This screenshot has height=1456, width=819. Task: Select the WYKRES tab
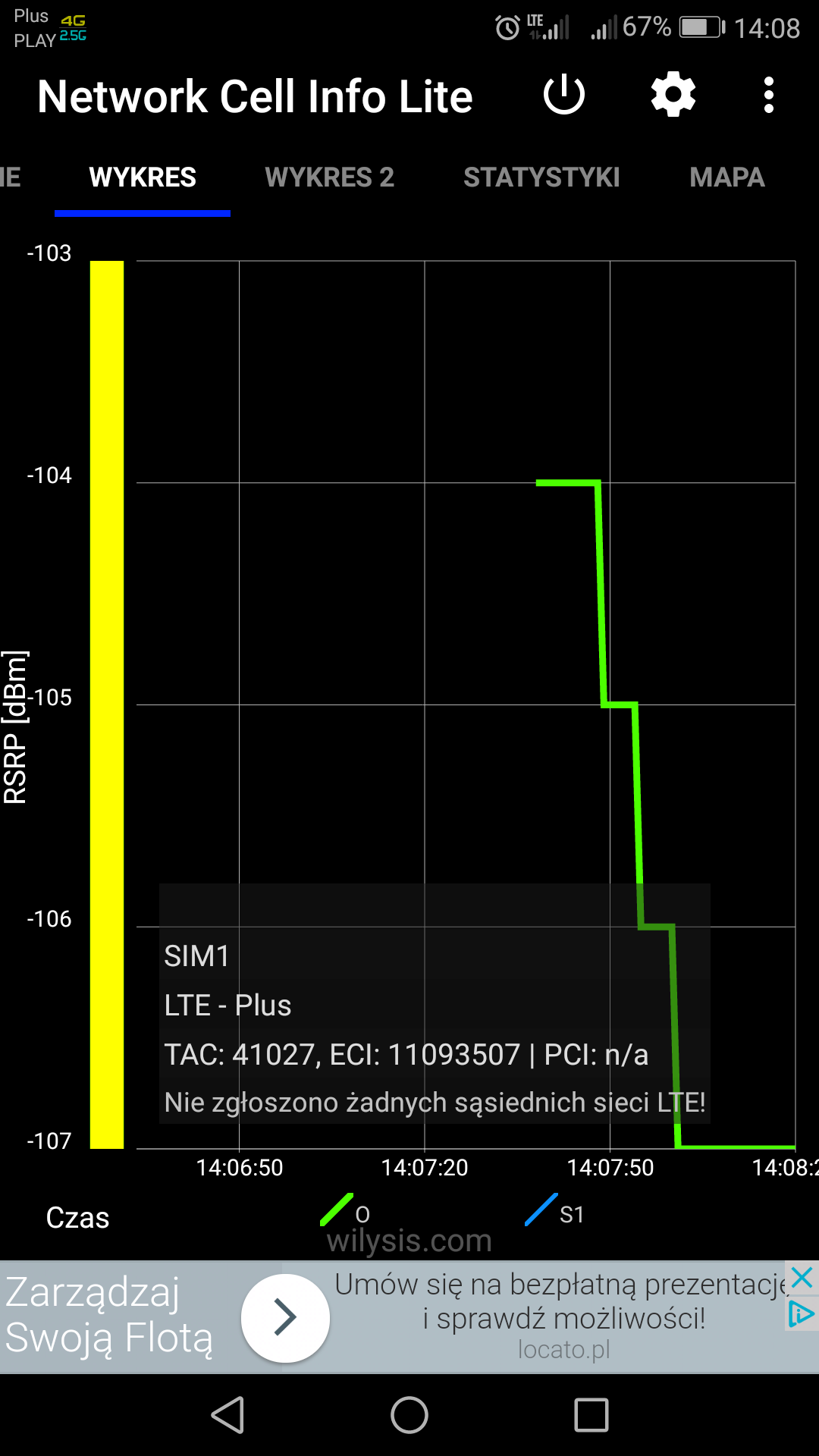pos(143,177)
